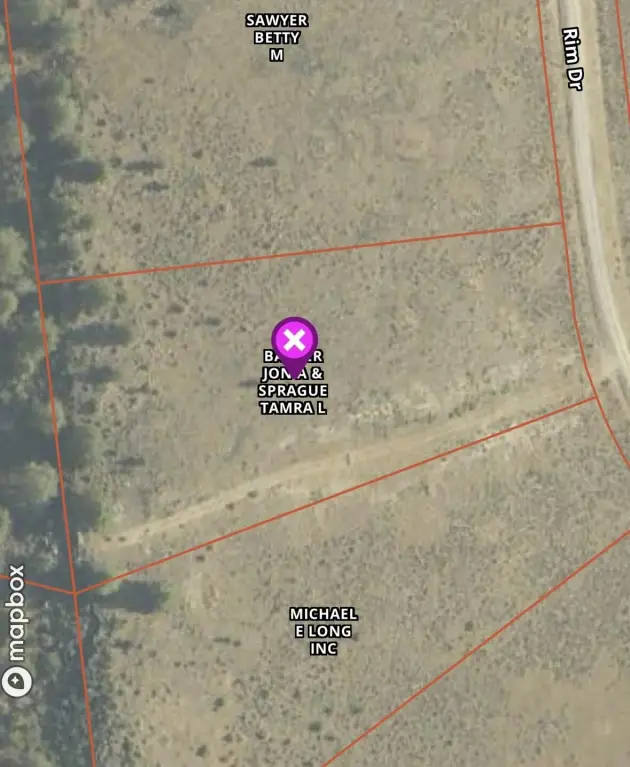Select the SAWYER BETTY M parcel
Viewport: 630px width, 767px height.
277,38
